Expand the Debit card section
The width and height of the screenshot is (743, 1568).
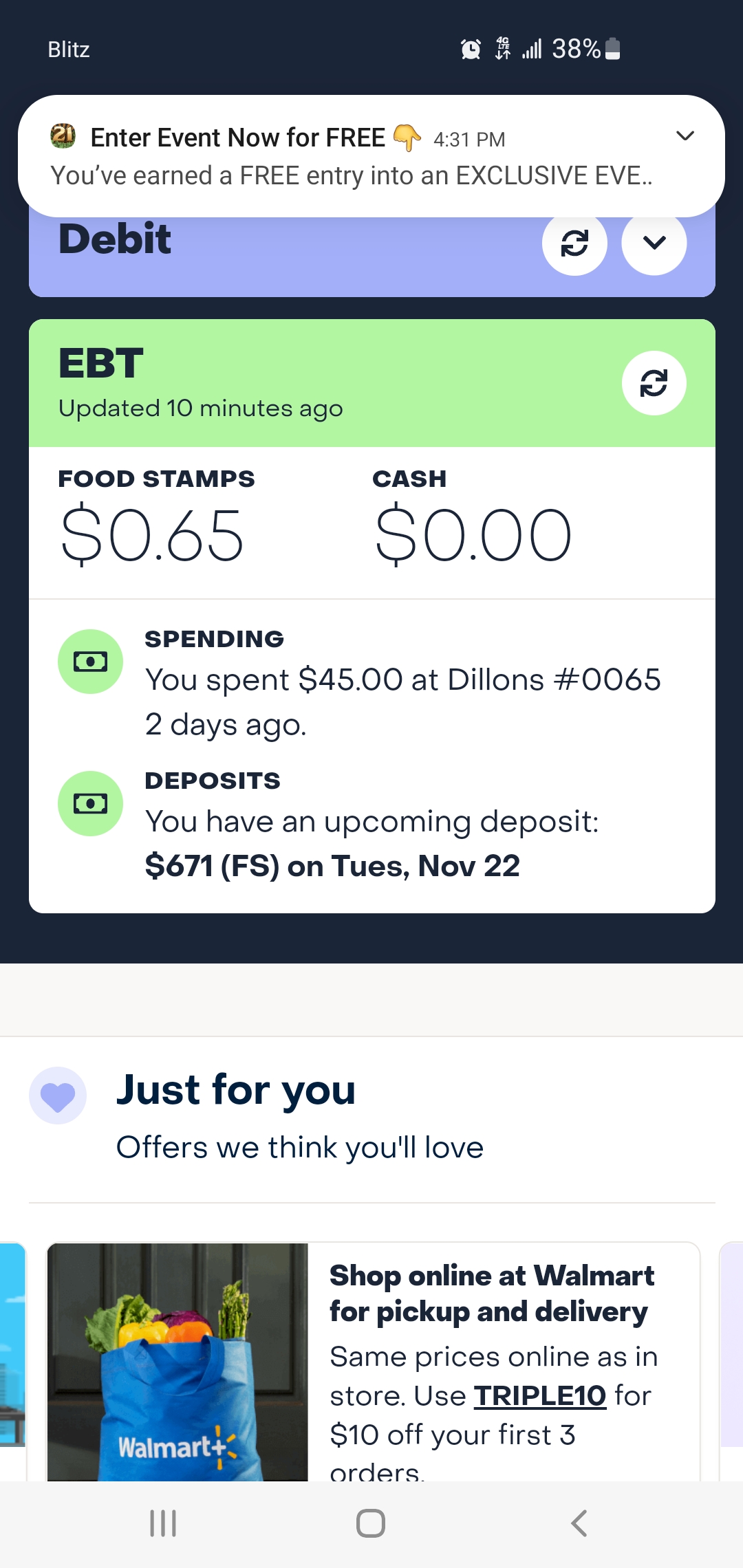(x=654, y=243)
